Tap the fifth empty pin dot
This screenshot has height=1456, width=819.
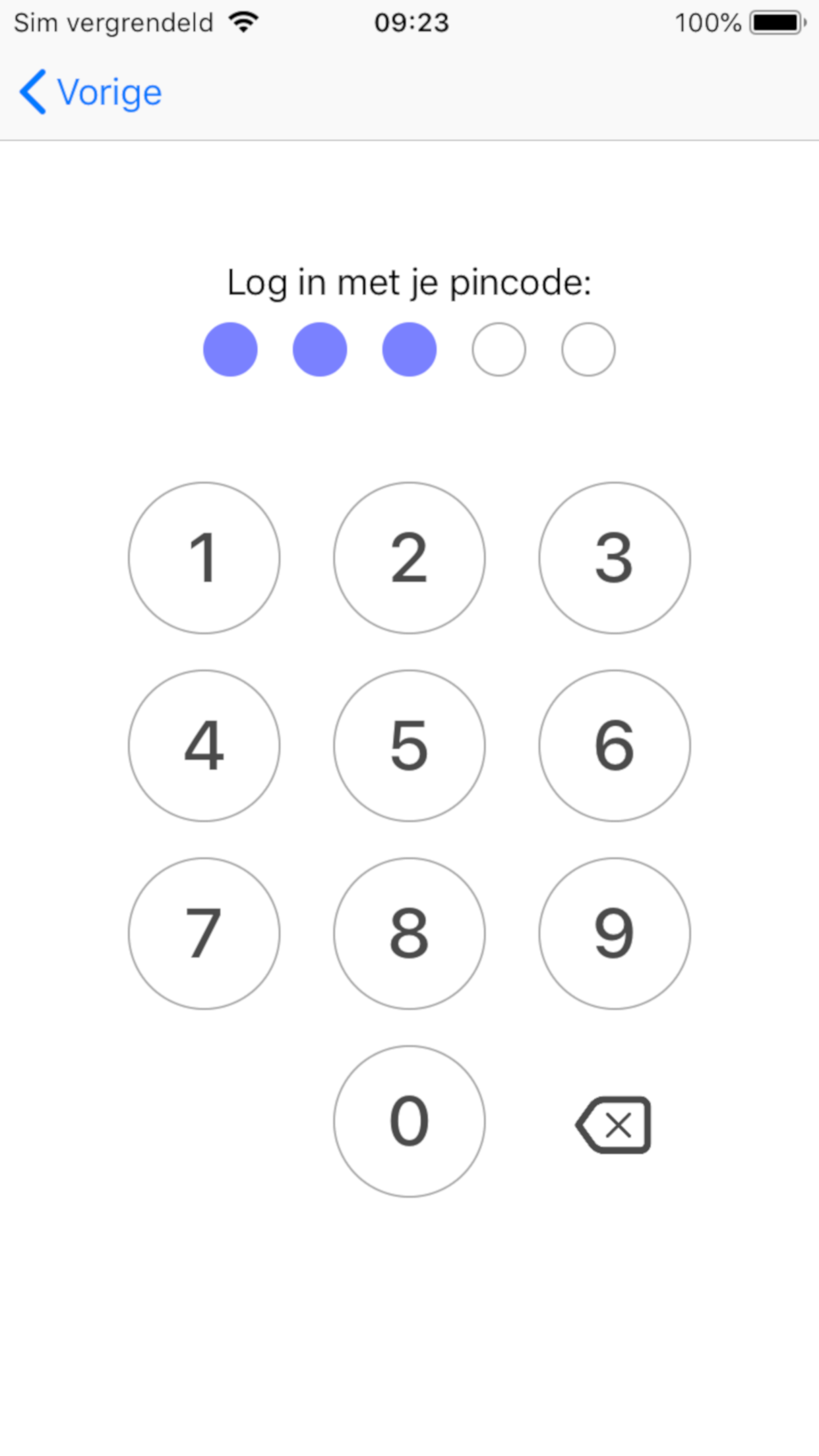(588, 349)
